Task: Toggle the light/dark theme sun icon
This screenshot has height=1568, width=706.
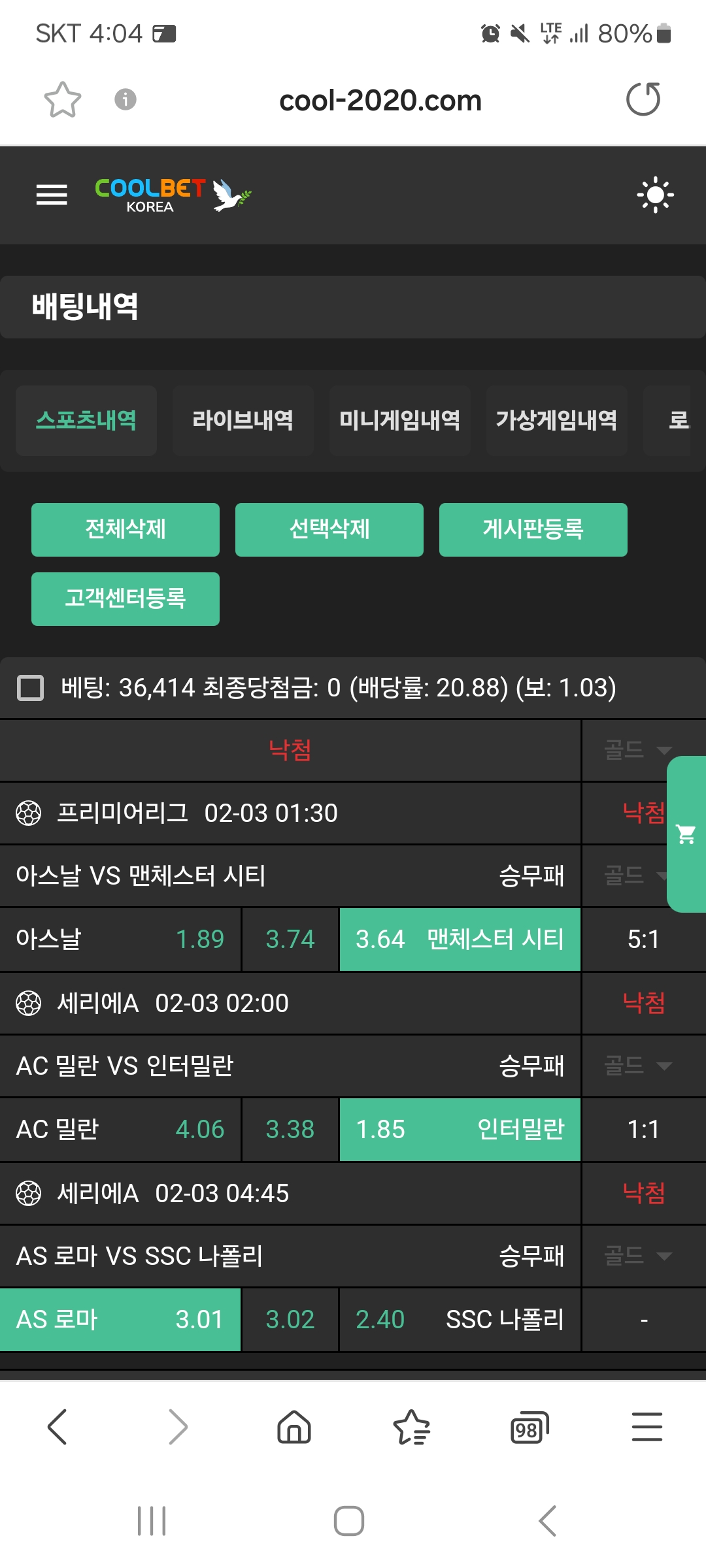Action: pyautogui.click(x=655, y=195)
